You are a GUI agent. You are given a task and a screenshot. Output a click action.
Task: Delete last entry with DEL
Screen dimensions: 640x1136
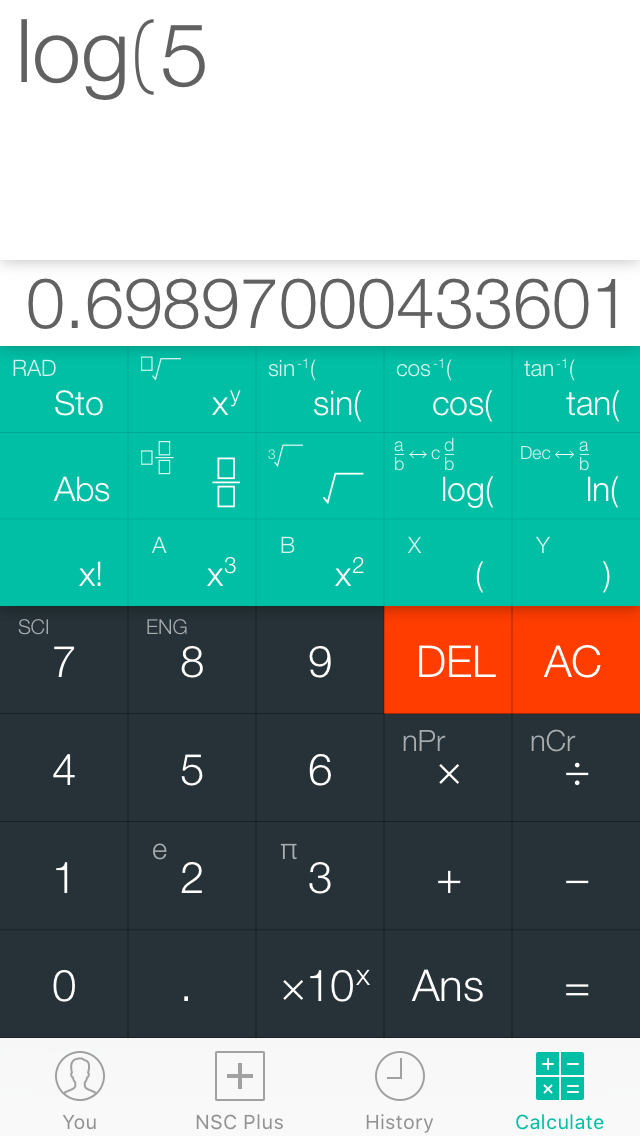pos(448,661)
